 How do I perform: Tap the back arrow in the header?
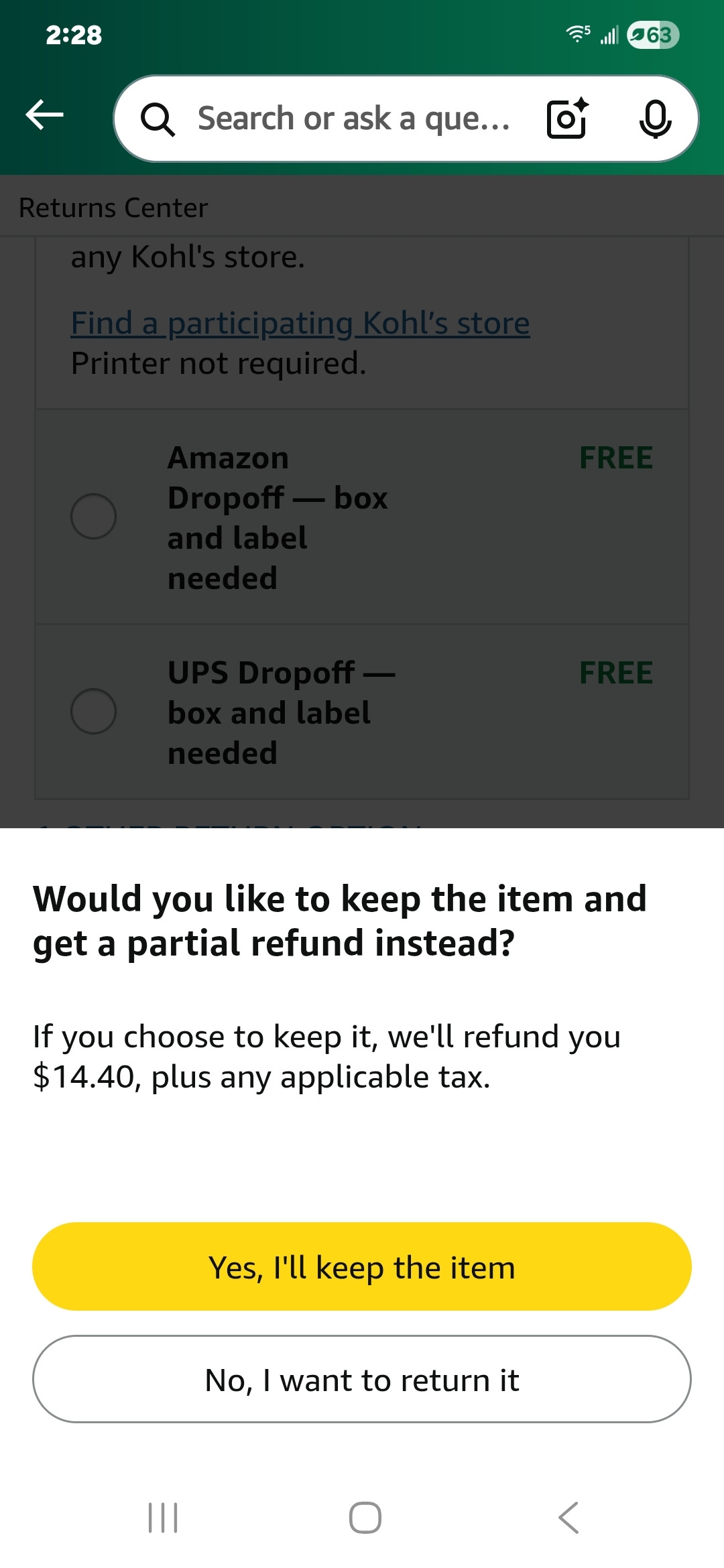tap(44, 115)
